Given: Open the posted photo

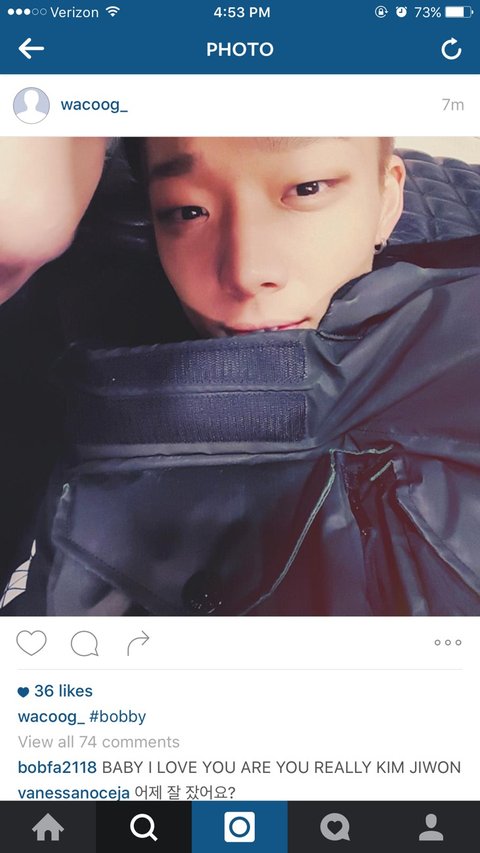Looking at the screenshot, I should (240, 376).
